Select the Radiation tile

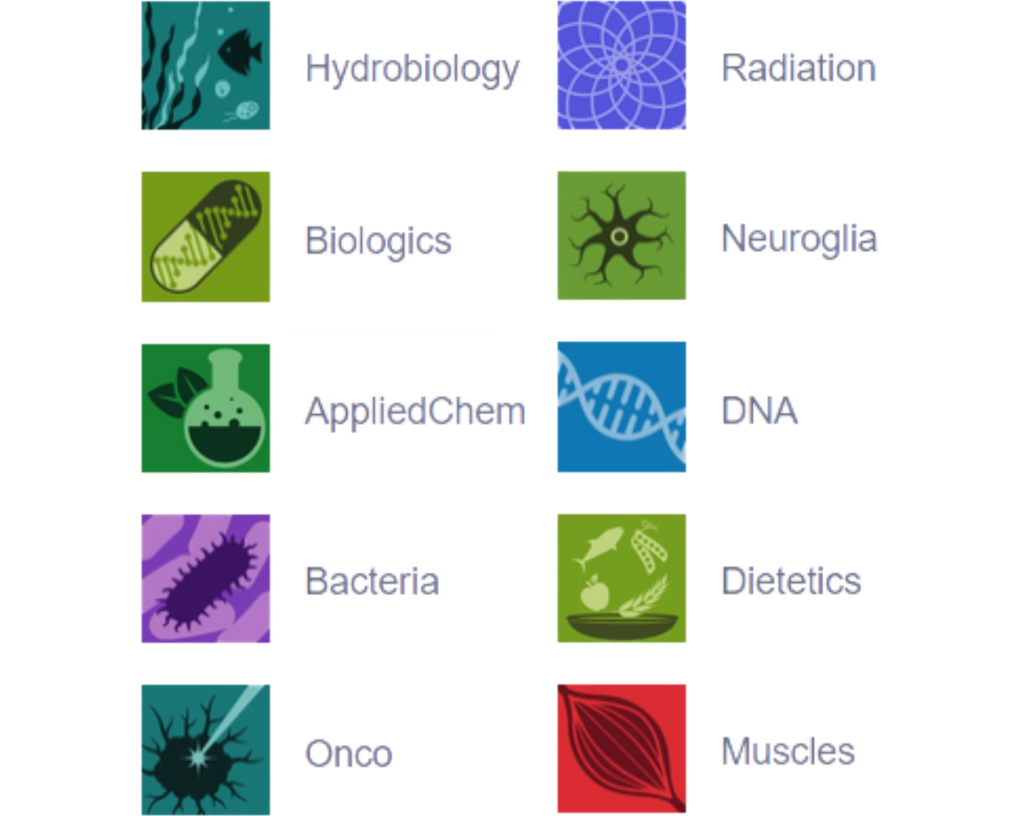click(621, 66)
